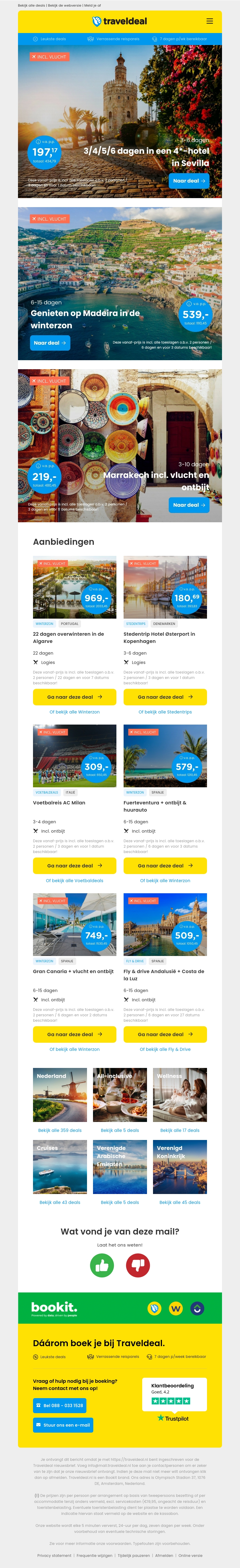Image resolution: width=240 pixels, height=1568 pixels.
Task: Open the Wellness deals tile
Action: click(180, 1095)
